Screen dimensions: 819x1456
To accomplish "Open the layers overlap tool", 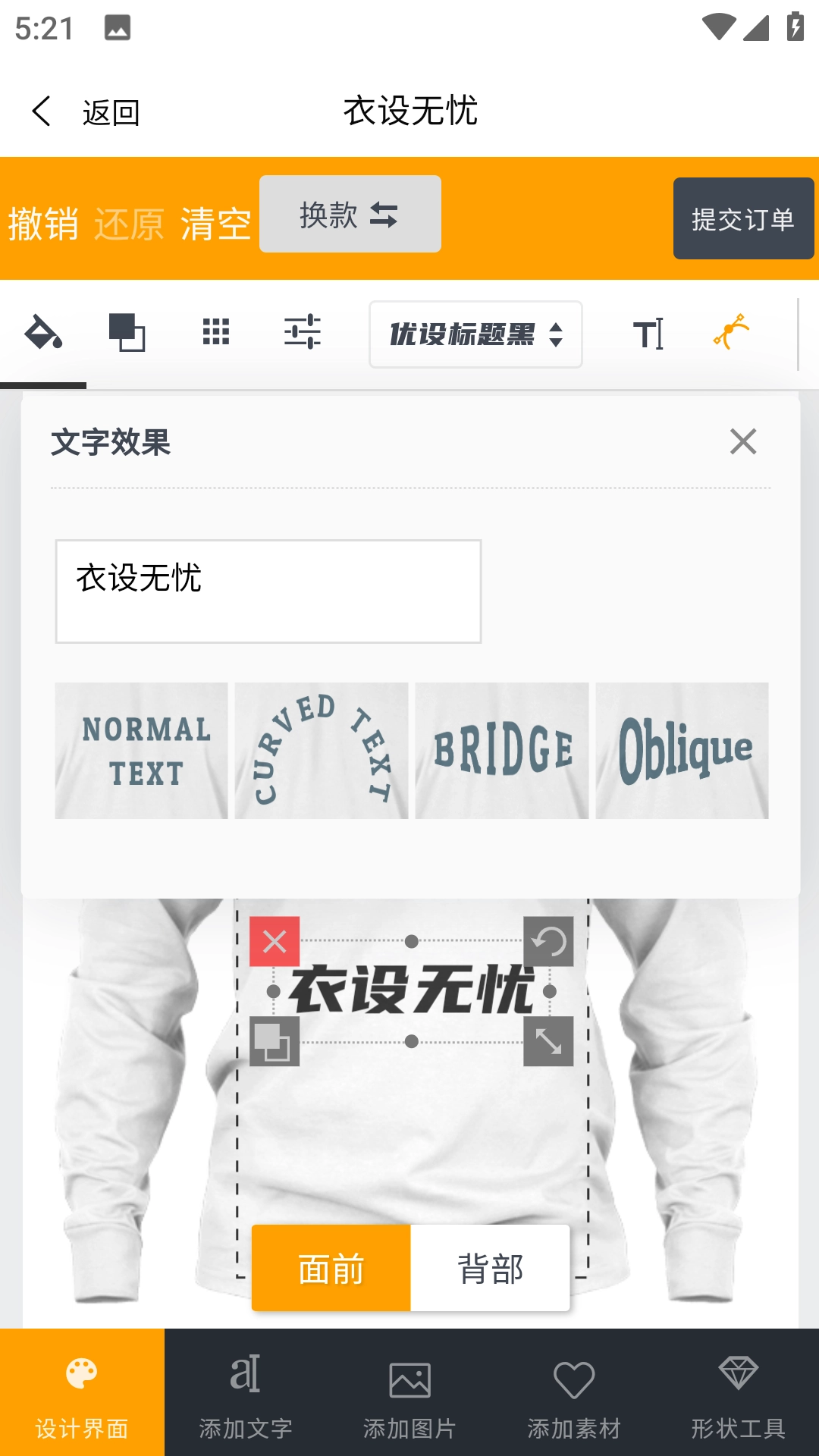I will coord(127,334).
